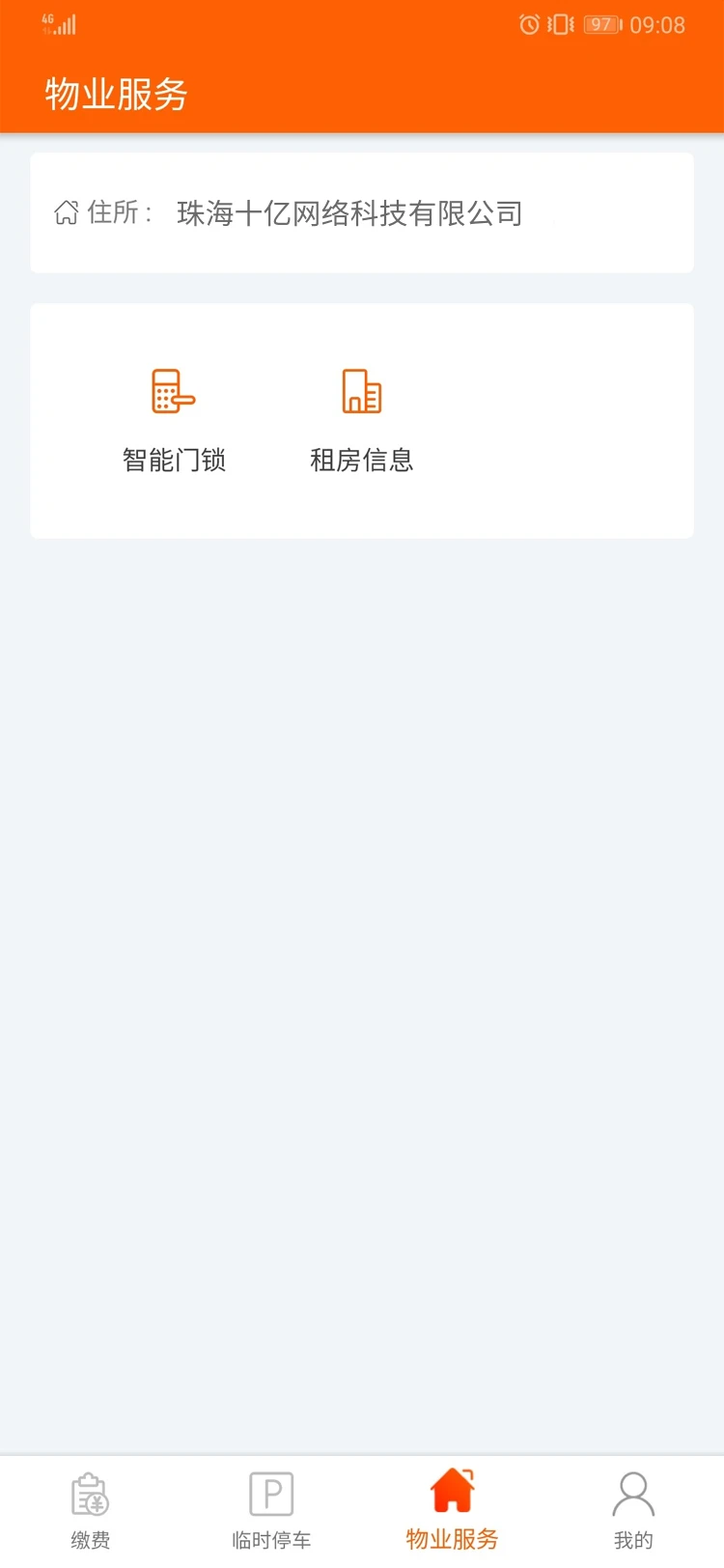Click the house icon beside 住所
The image size is (724, 1568).
click(x=66, y=212)
